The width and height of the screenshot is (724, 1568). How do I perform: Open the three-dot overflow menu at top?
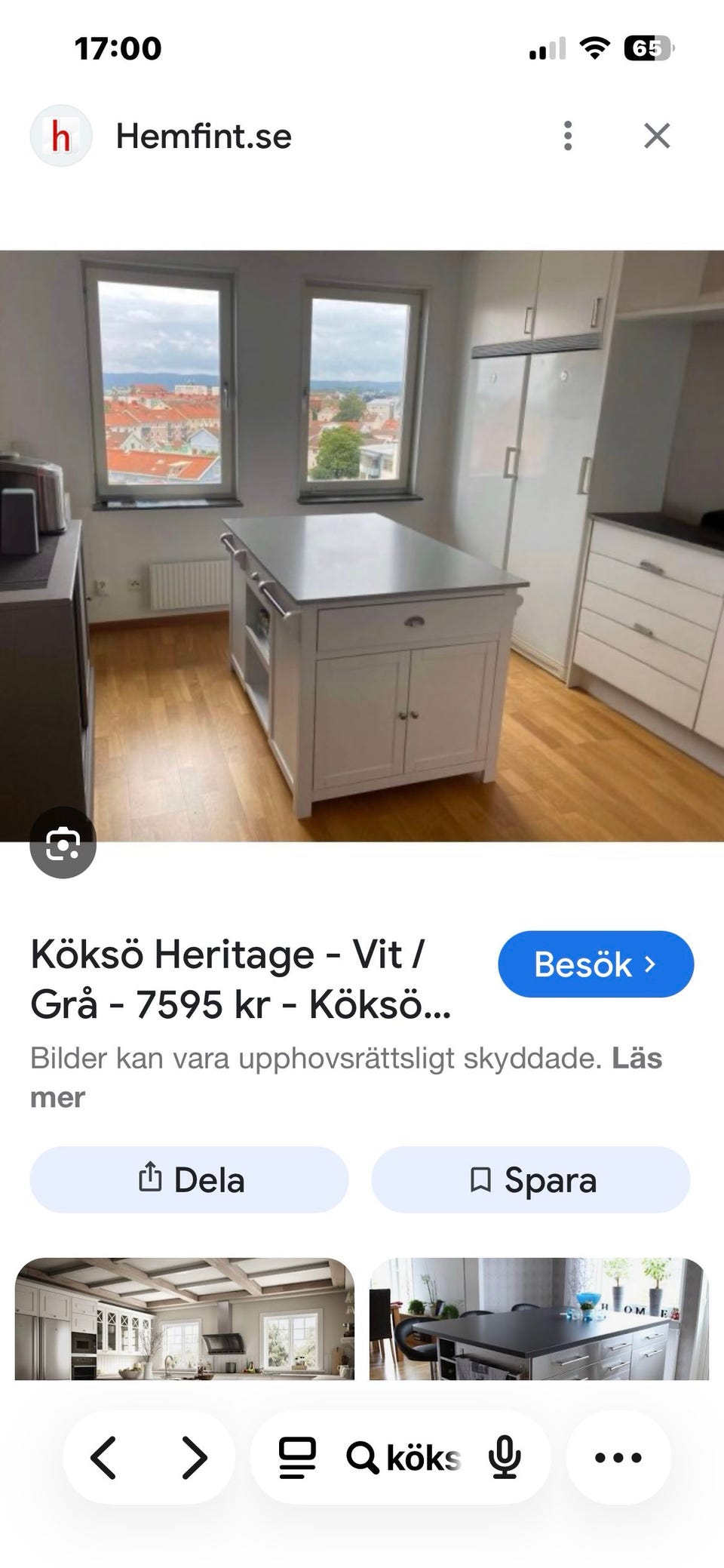(567, 136)
